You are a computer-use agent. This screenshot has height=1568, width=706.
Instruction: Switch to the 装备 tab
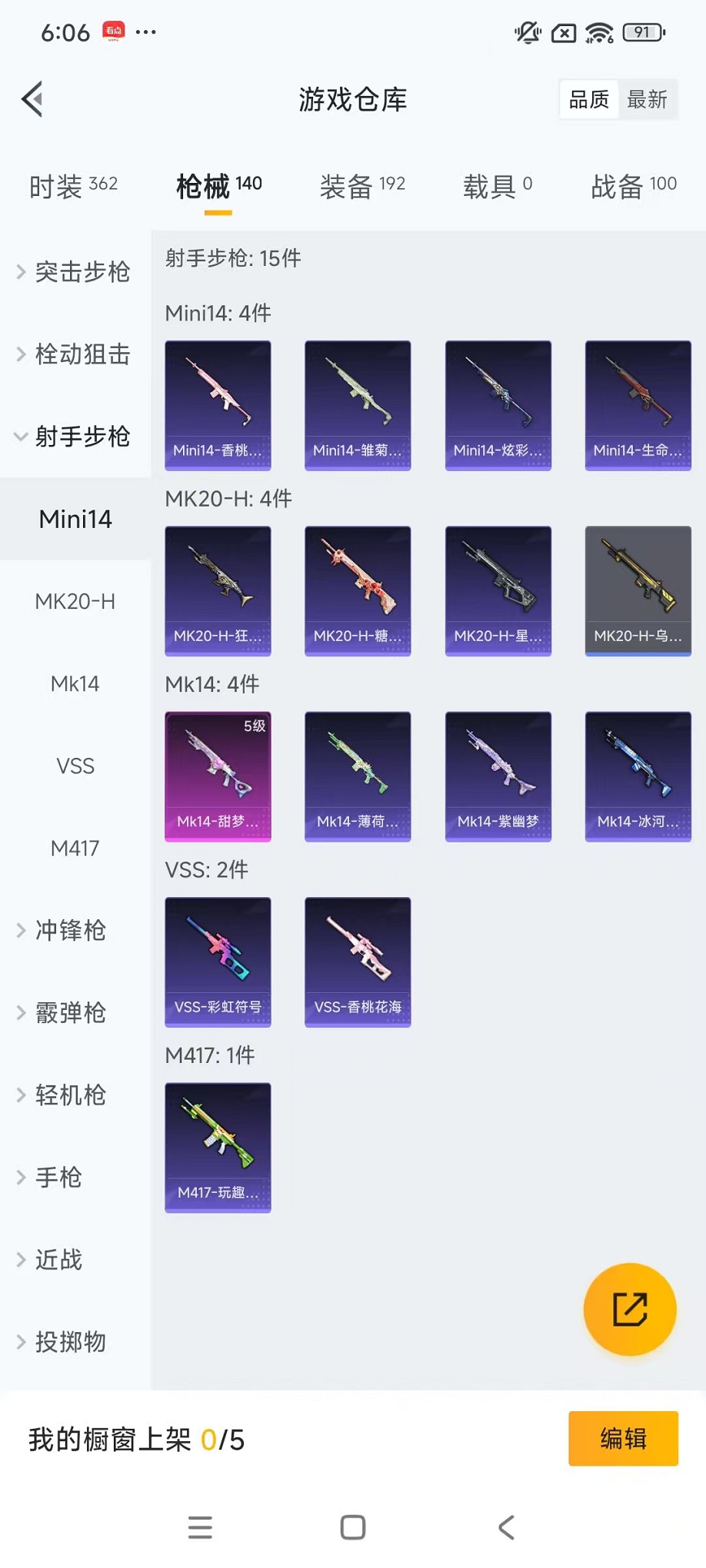[x=362, y=186]
